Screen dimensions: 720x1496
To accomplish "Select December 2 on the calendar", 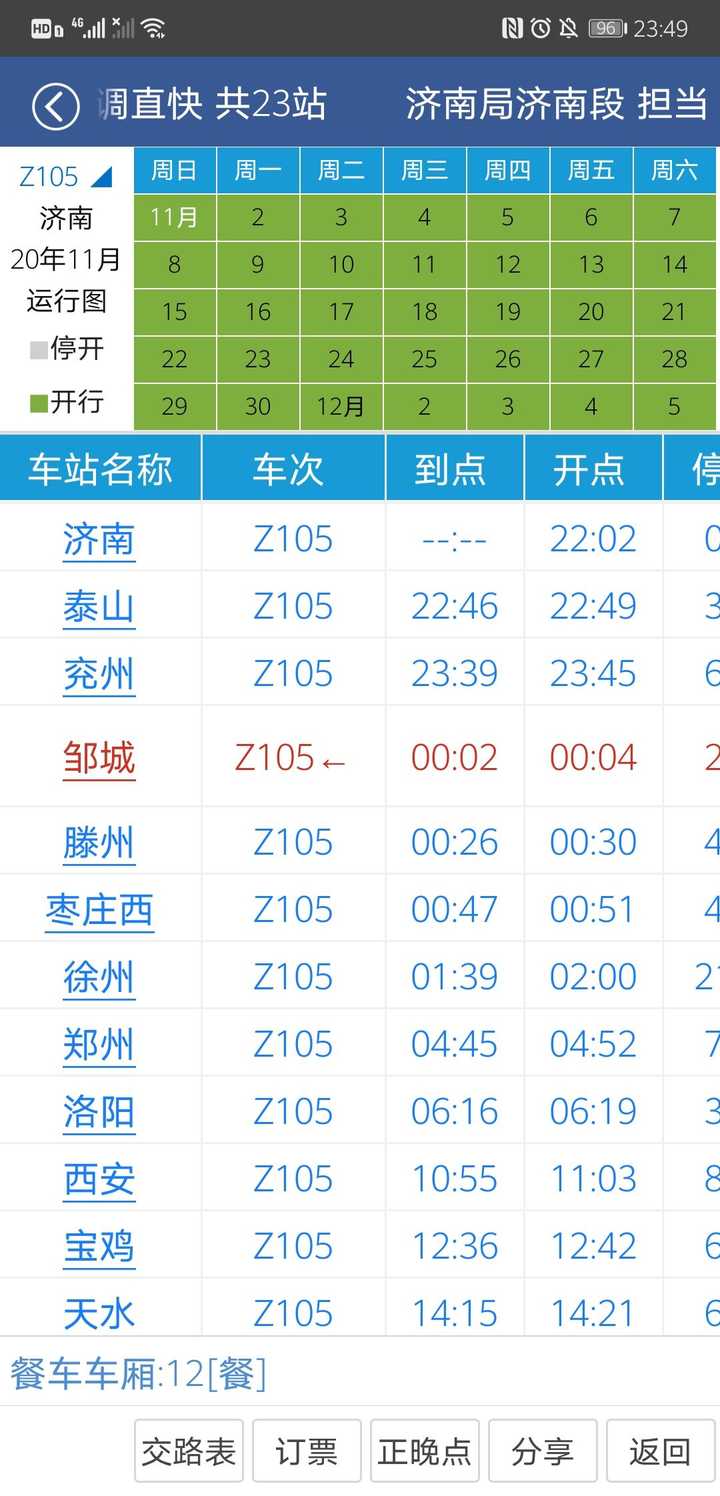I will click(424, 405).
